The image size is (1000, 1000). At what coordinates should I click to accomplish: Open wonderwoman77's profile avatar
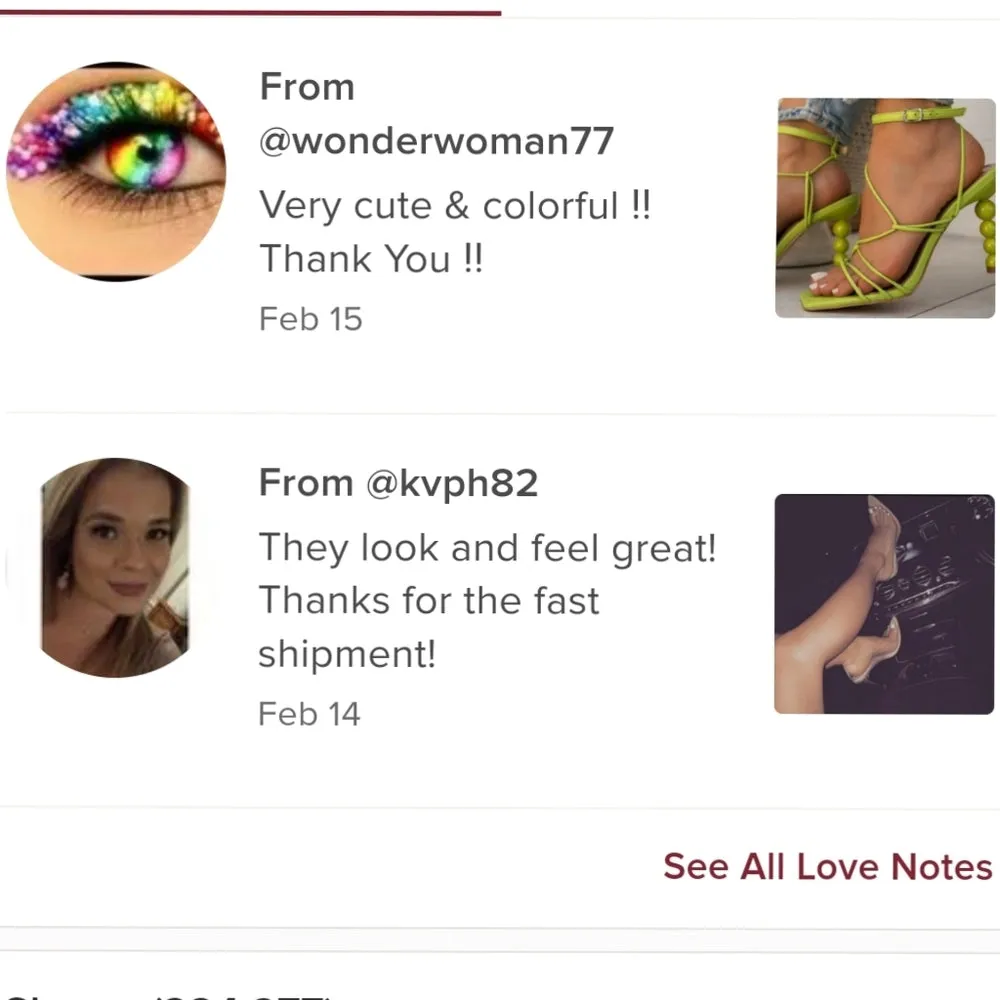click(115, 172)
